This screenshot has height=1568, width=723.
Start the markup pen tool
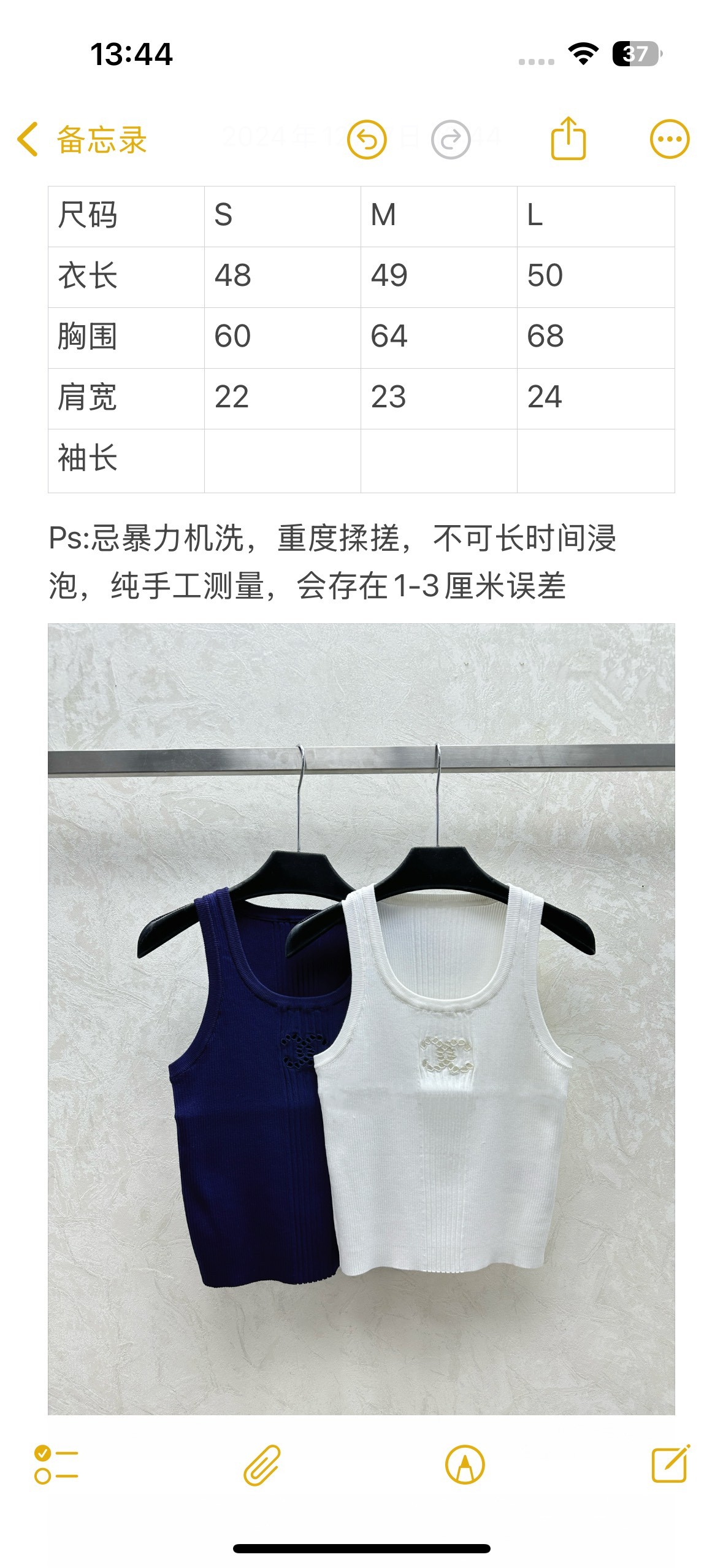pyautogui.click(x=465, y=1465)
